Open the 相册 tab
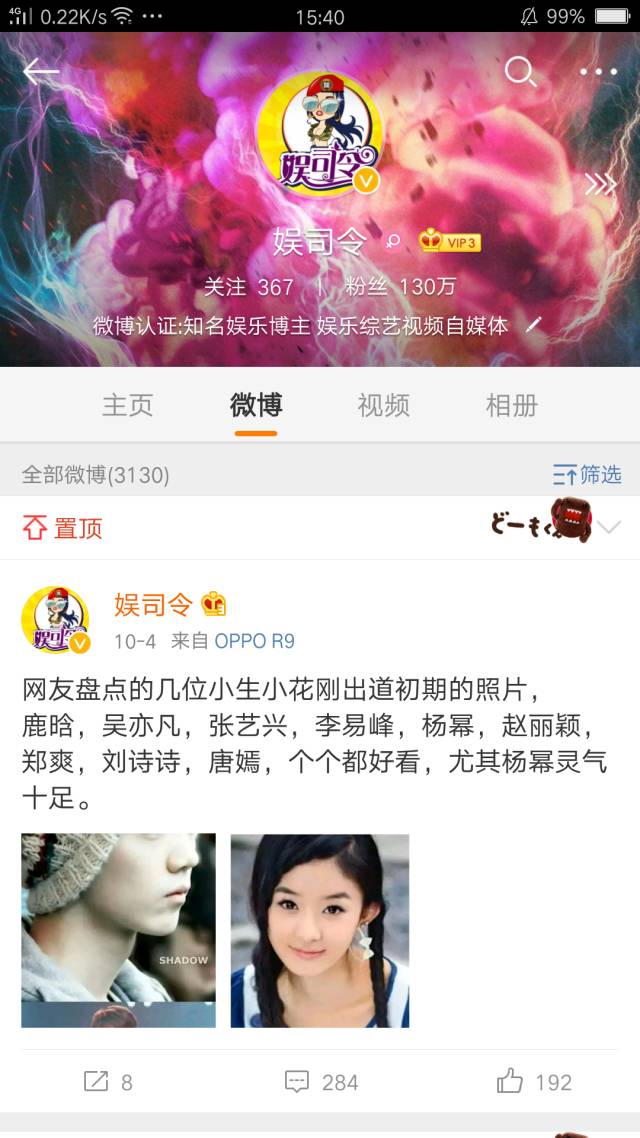Screen dimensions: 640x1138 click(x=511, y=405)
